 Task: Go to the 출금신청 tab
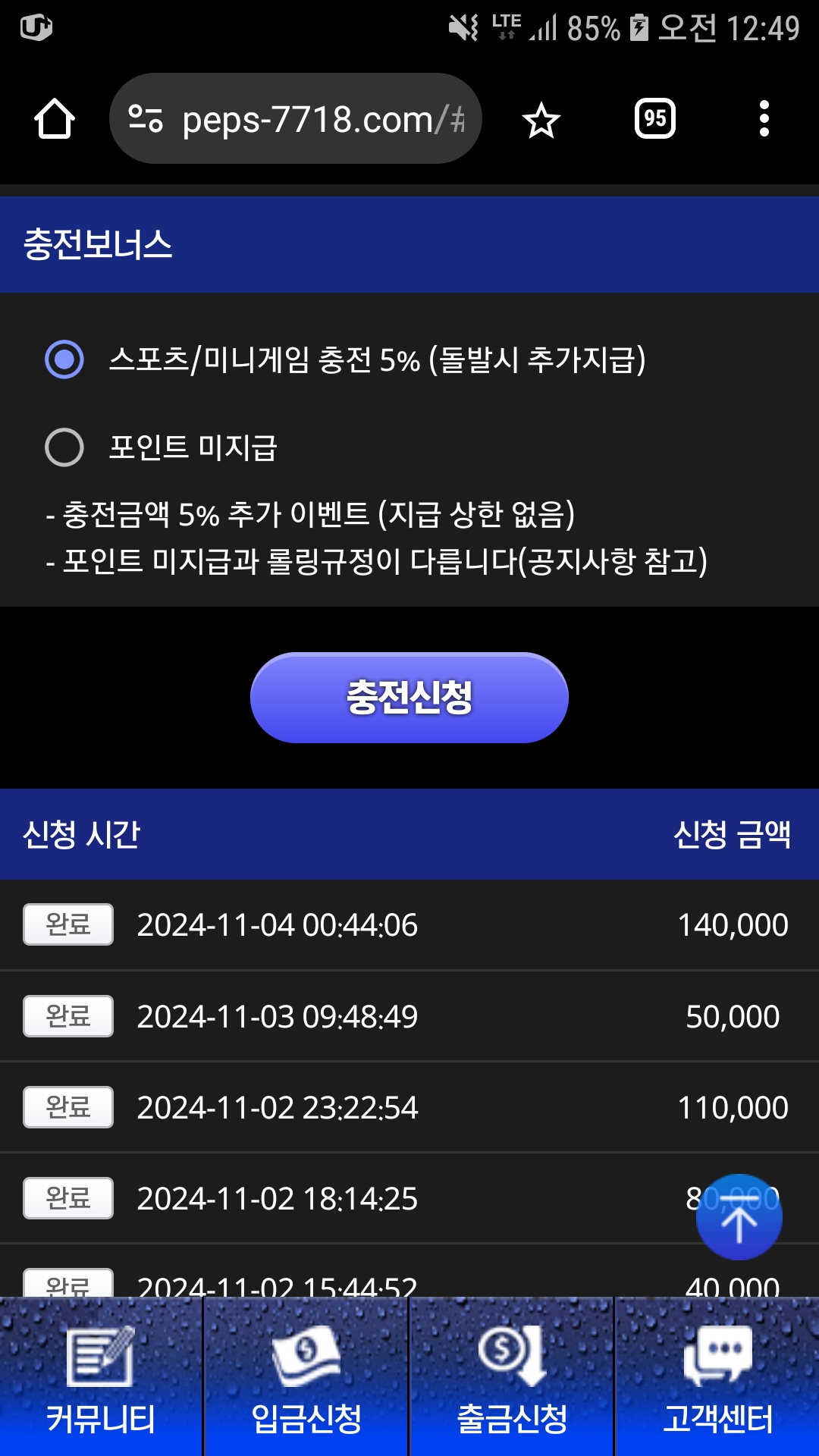tap(512, 1376)
